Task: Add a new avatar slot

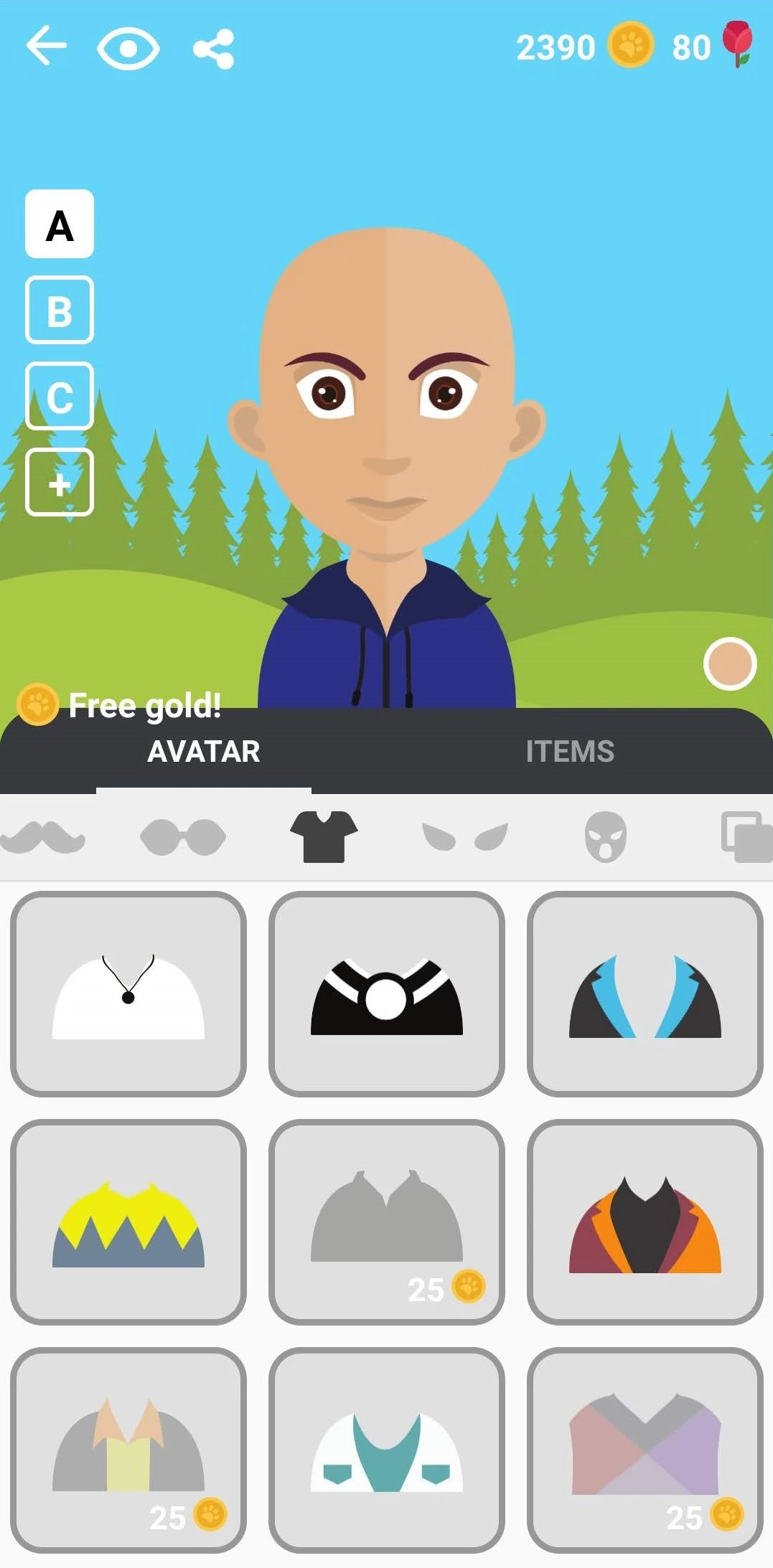Action: point(60,483)
